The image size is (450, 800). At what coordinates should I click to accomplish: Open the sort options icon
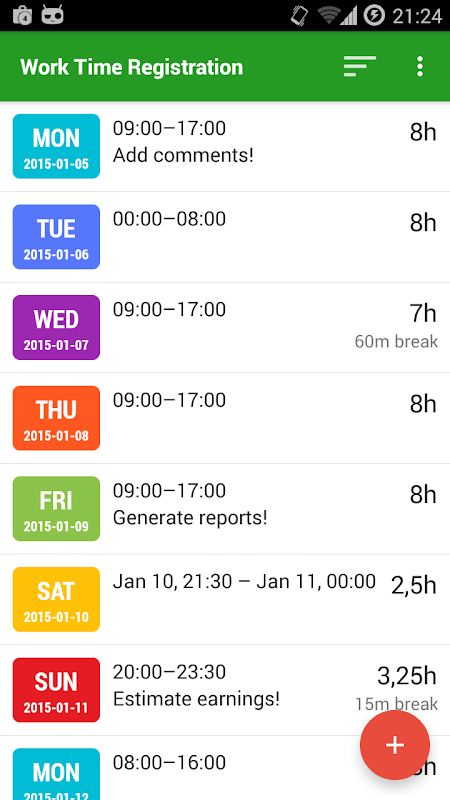click(x=360, y=67)
